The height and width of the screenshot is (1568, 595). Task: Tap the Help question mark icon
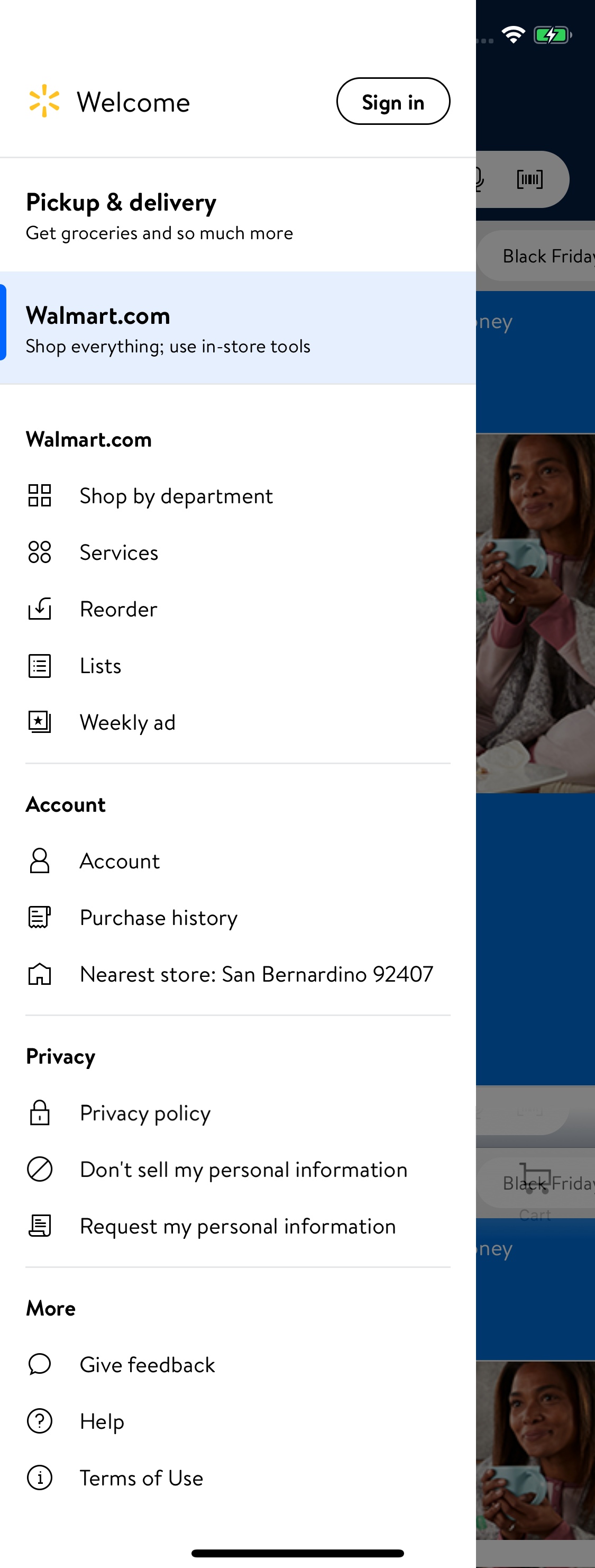[x=40, y=1421]
